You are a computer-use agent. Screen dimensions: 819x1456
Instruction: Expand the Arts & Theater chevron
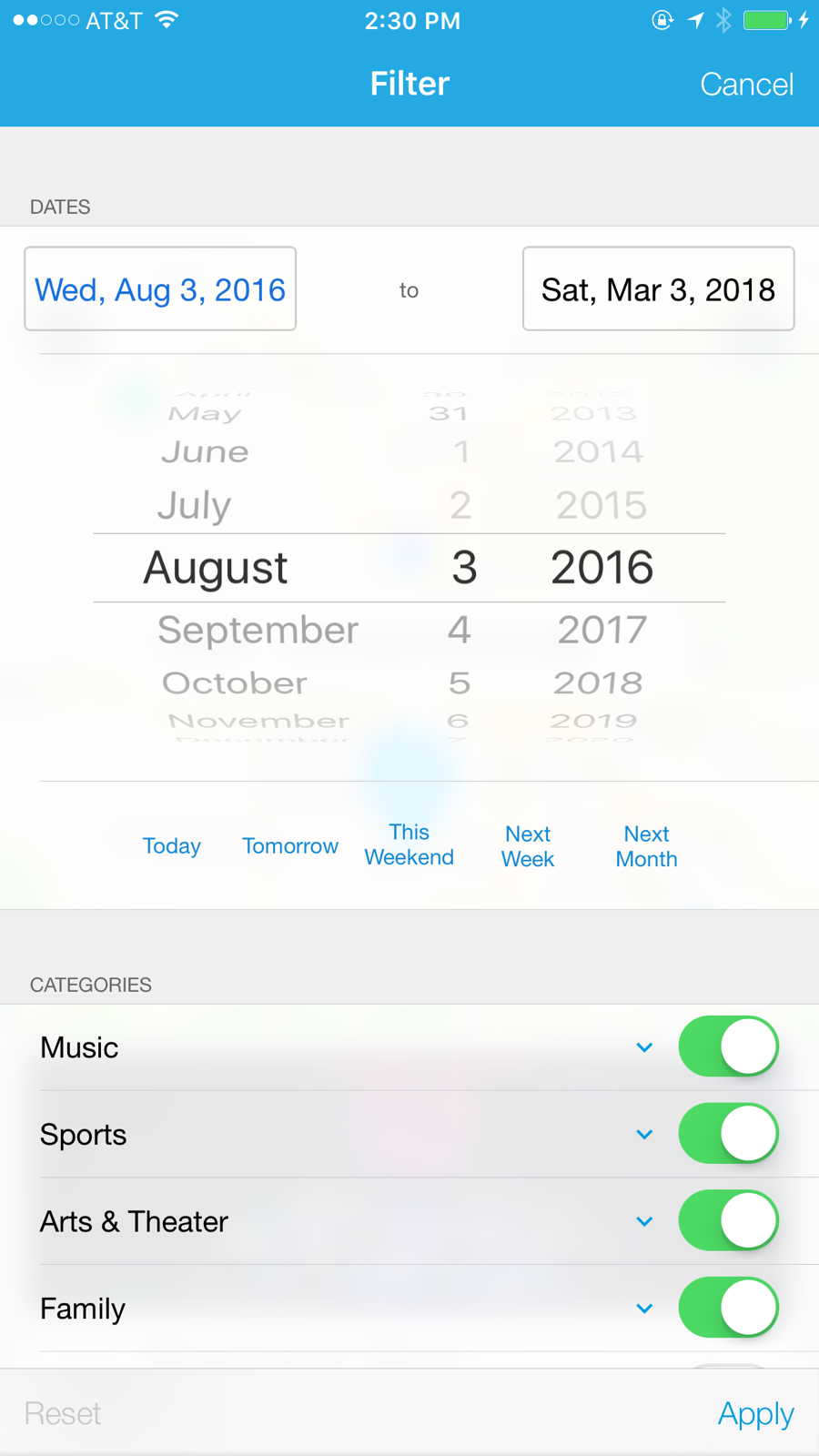click(644, 1221)
